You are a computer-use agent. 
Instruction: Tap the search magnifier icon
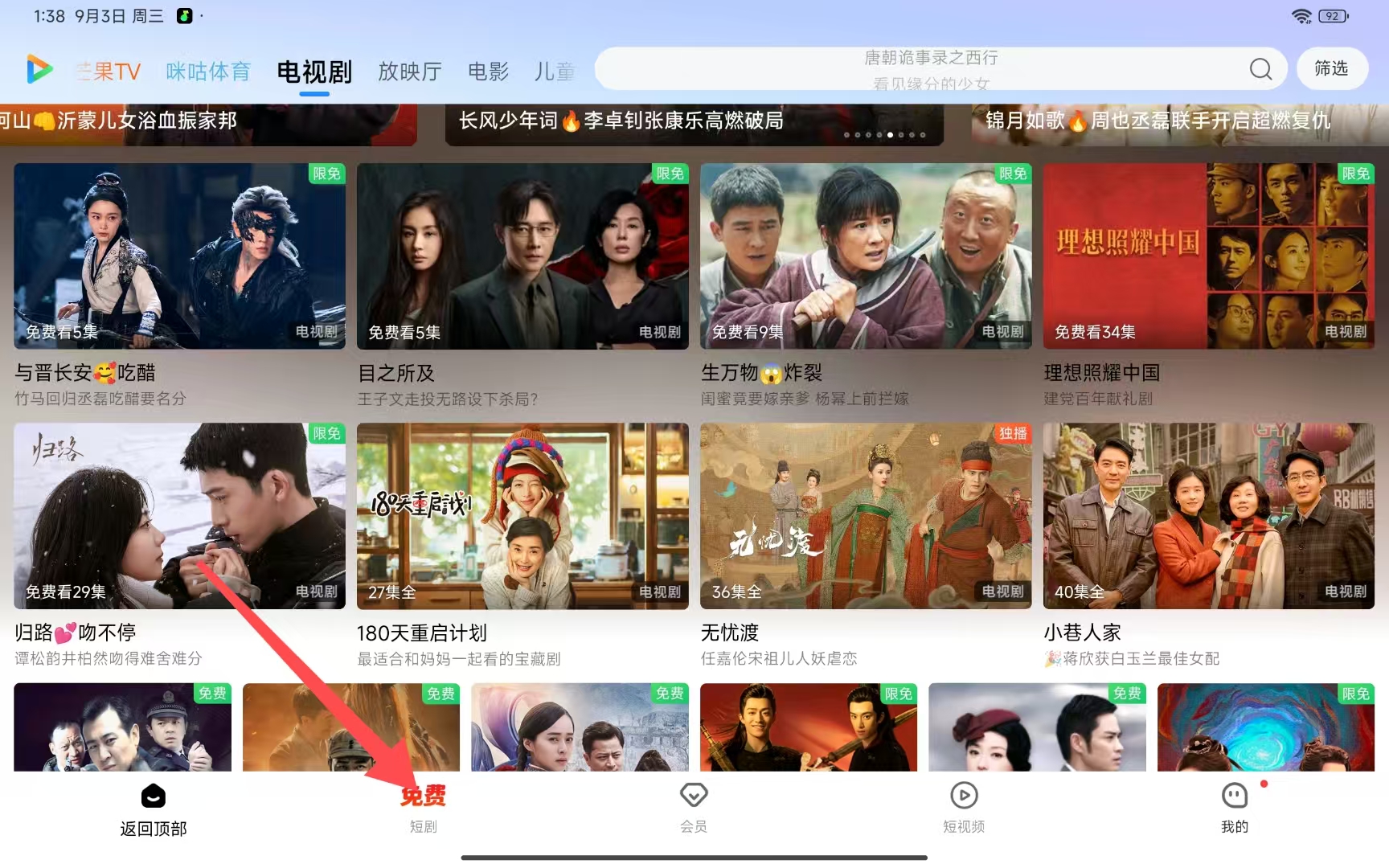coord(1260,69)
